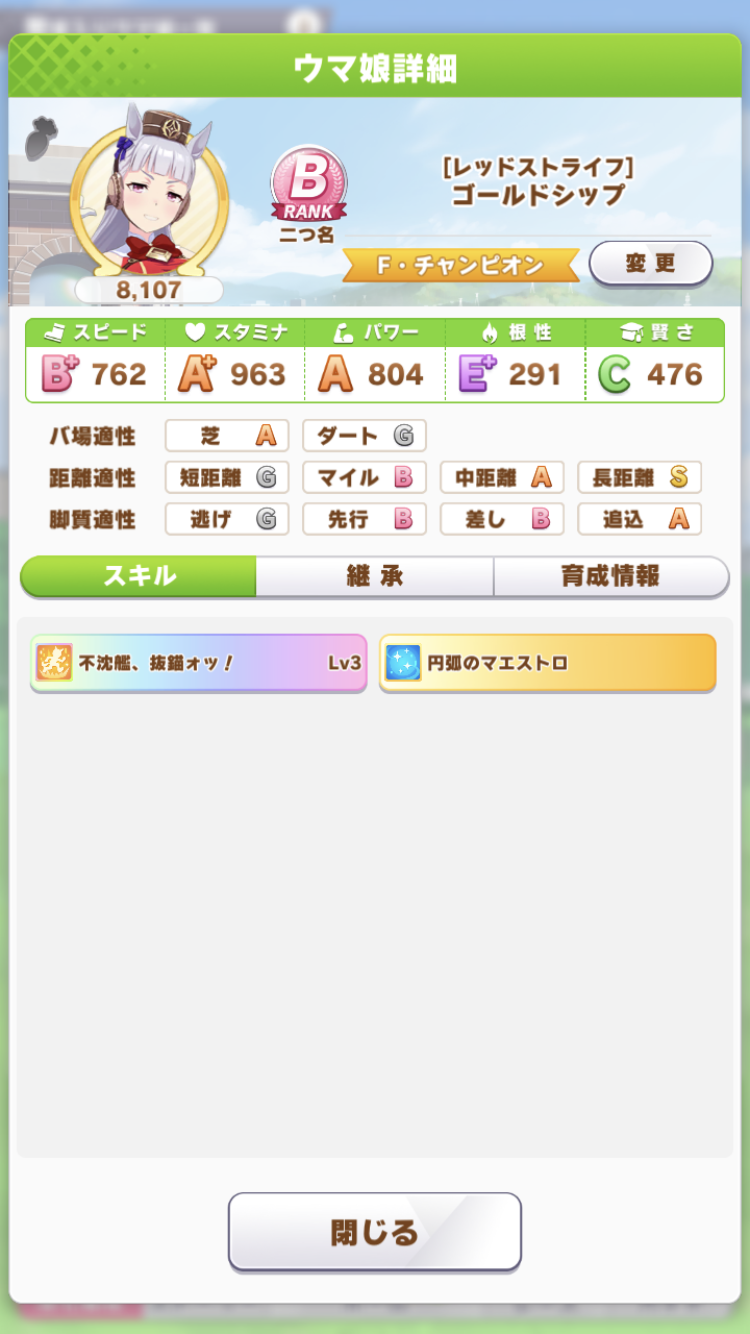The width and height of the screenshot is (750, 1334).
Task: Open the 育成情報 tab
Action: pyautogui.click(x=611, y=577)
